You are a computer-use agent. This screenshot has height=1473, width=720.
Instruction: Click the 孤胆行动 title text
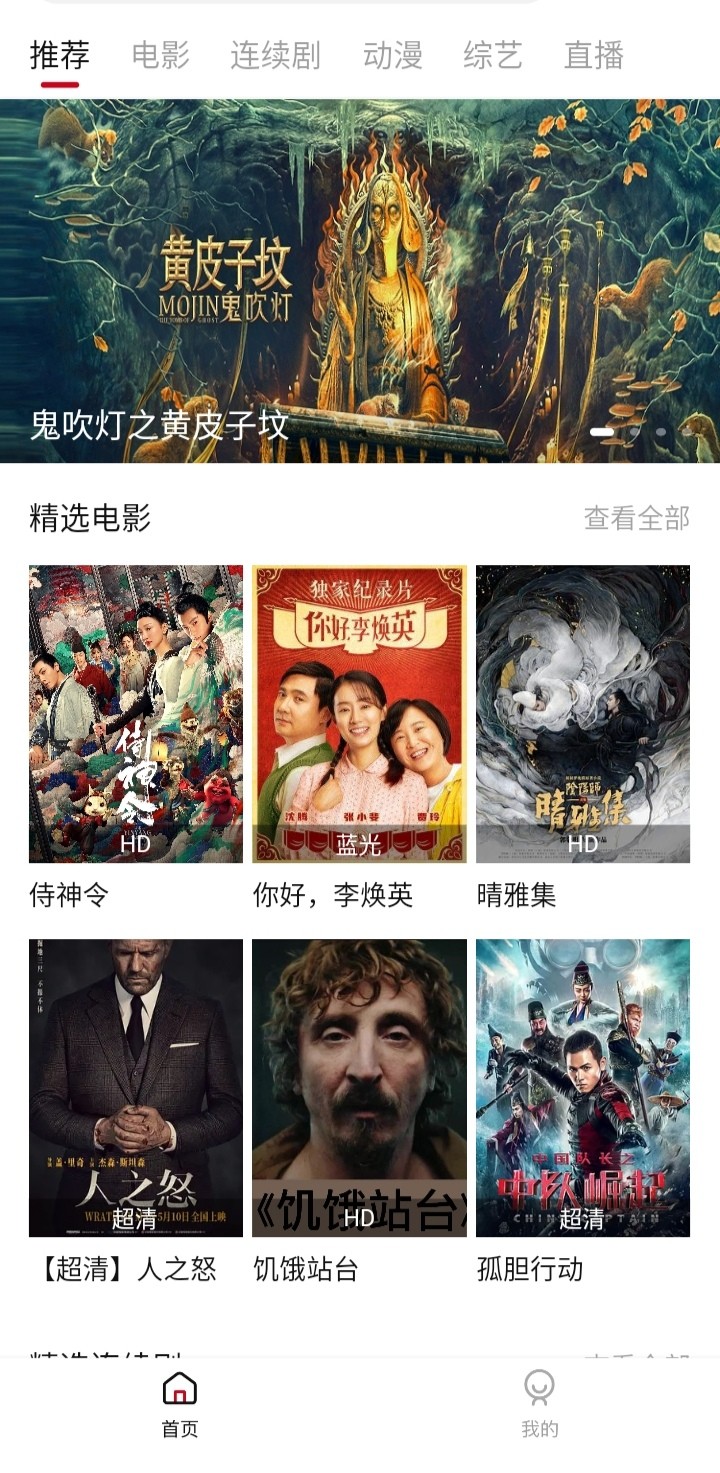[x=530, y=1273]
